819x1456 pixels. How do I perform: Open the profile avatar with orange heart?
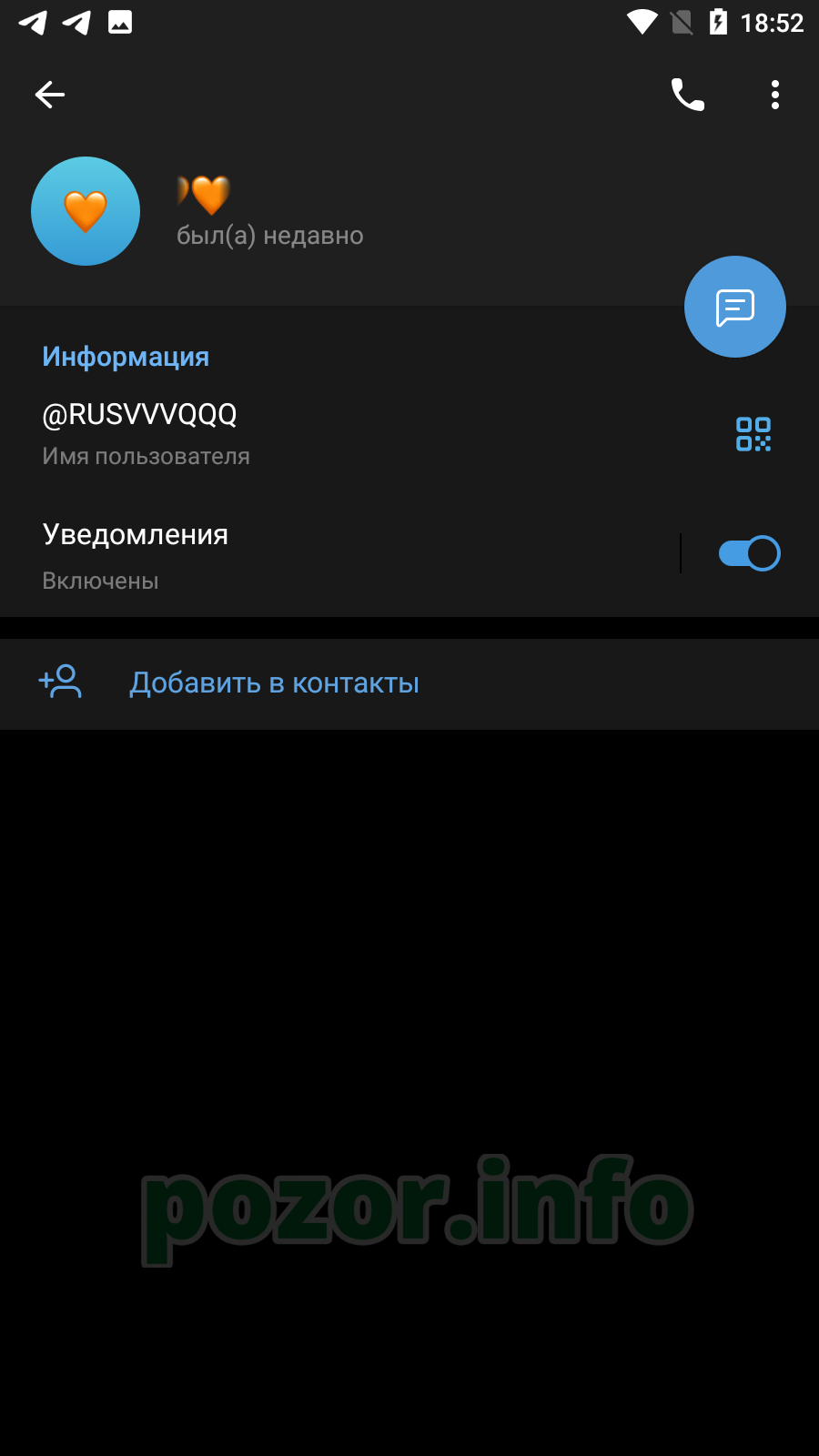coord(86,211)
